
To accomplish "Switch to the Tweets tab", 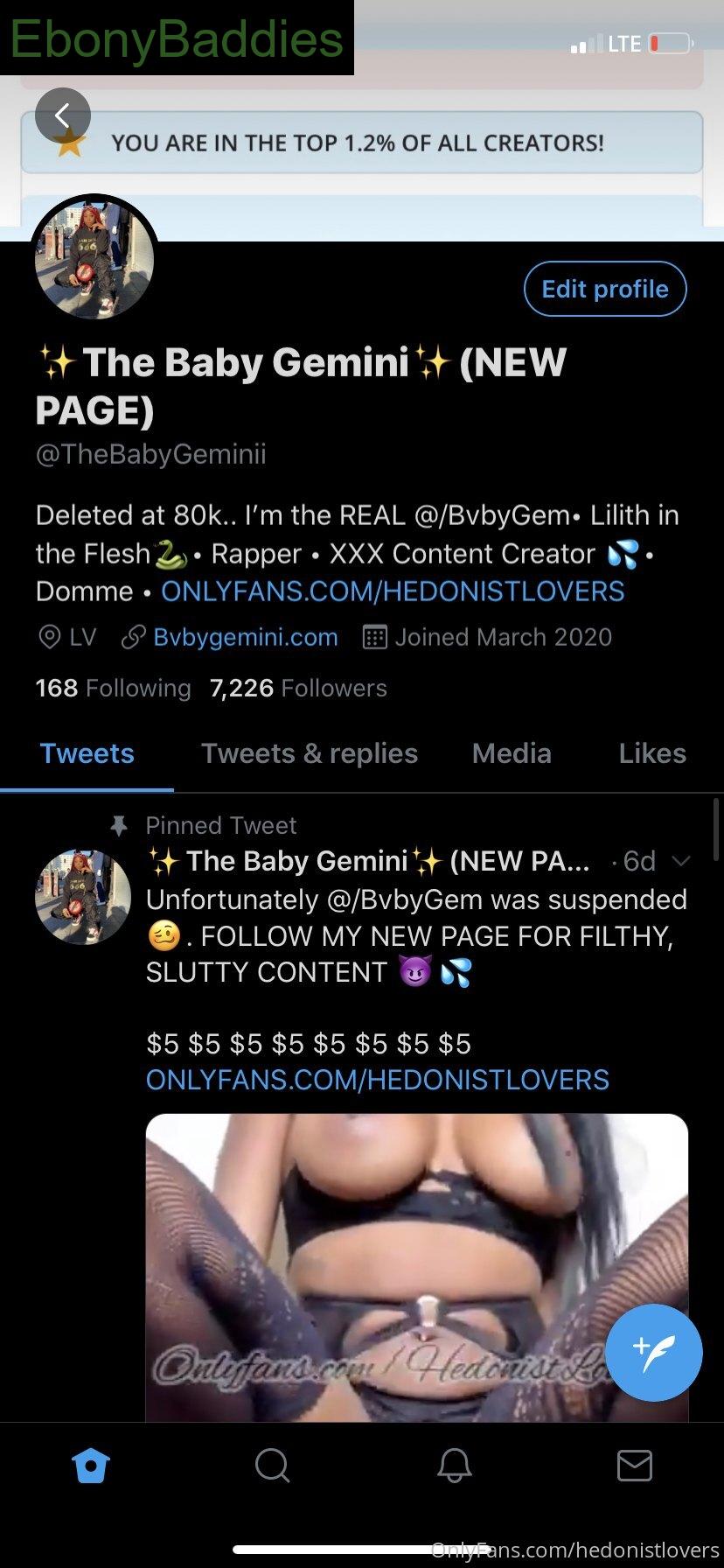I will tap(87, 753).
